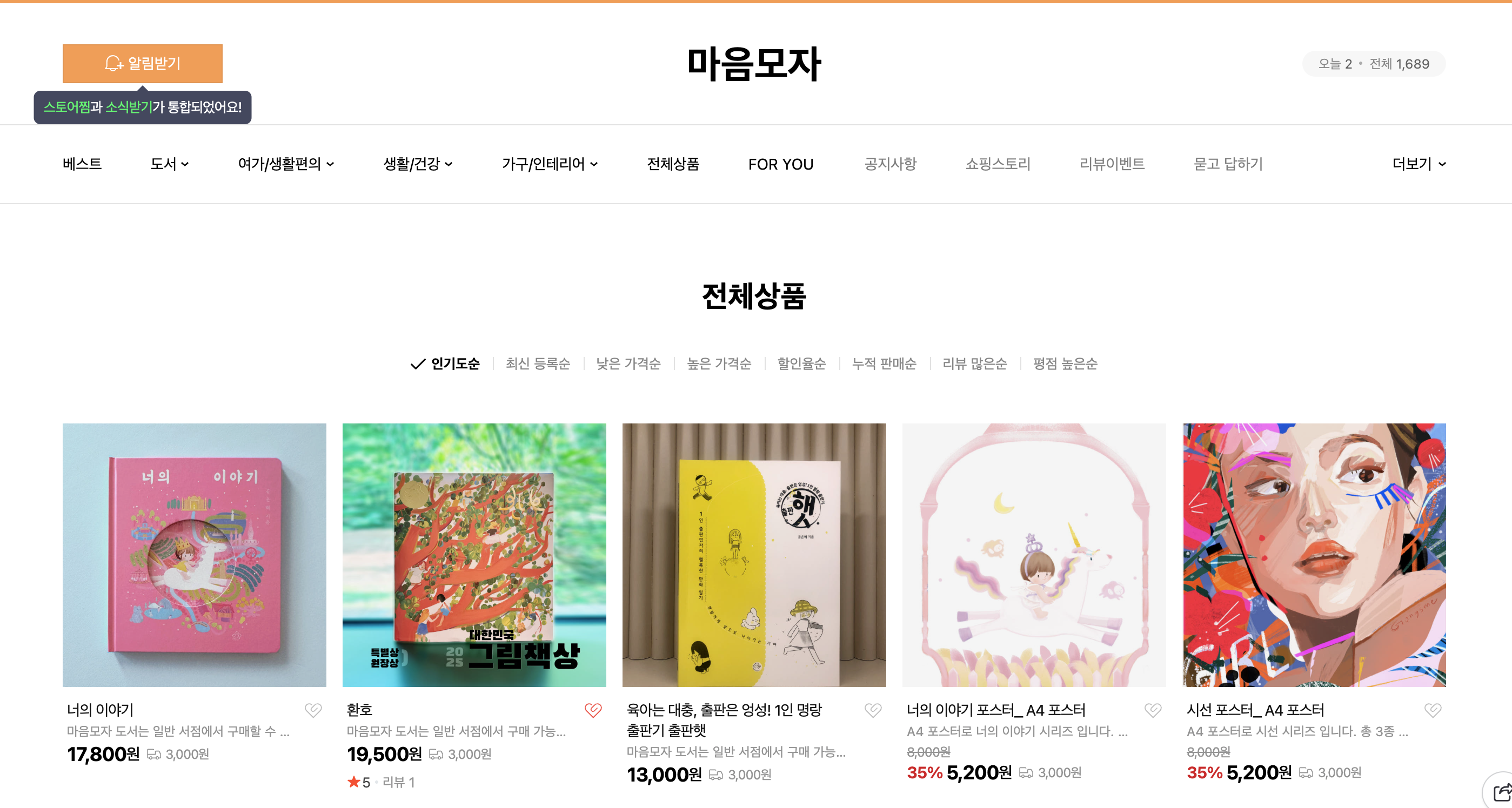Sort by 리뷰 많은순
1512x808 pixels.
974,364
